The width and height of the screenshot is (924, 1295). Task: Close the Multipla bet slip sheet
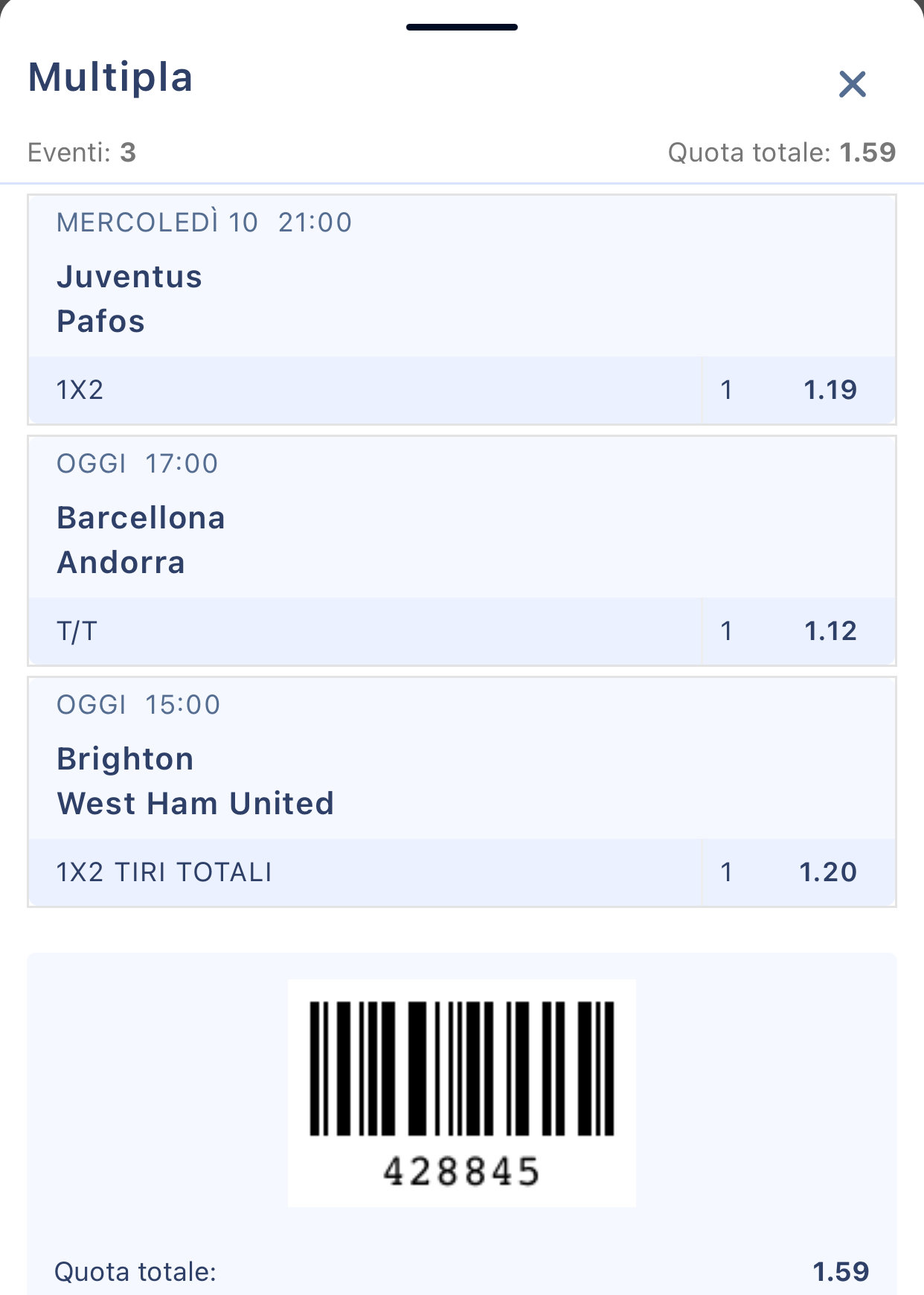coord(852,84)
